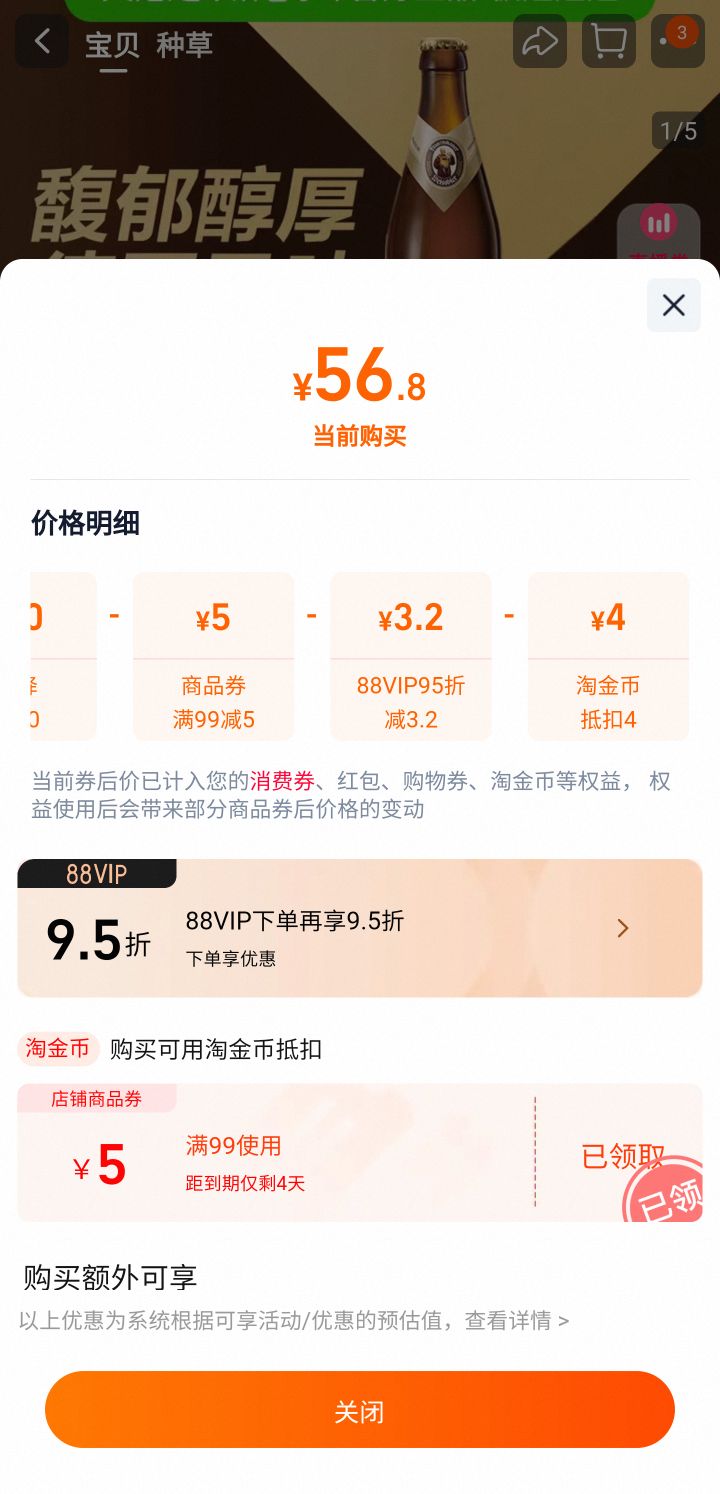
Task: Open the 88VIP 9.5折 discount card
Action: tap(359, 929)
